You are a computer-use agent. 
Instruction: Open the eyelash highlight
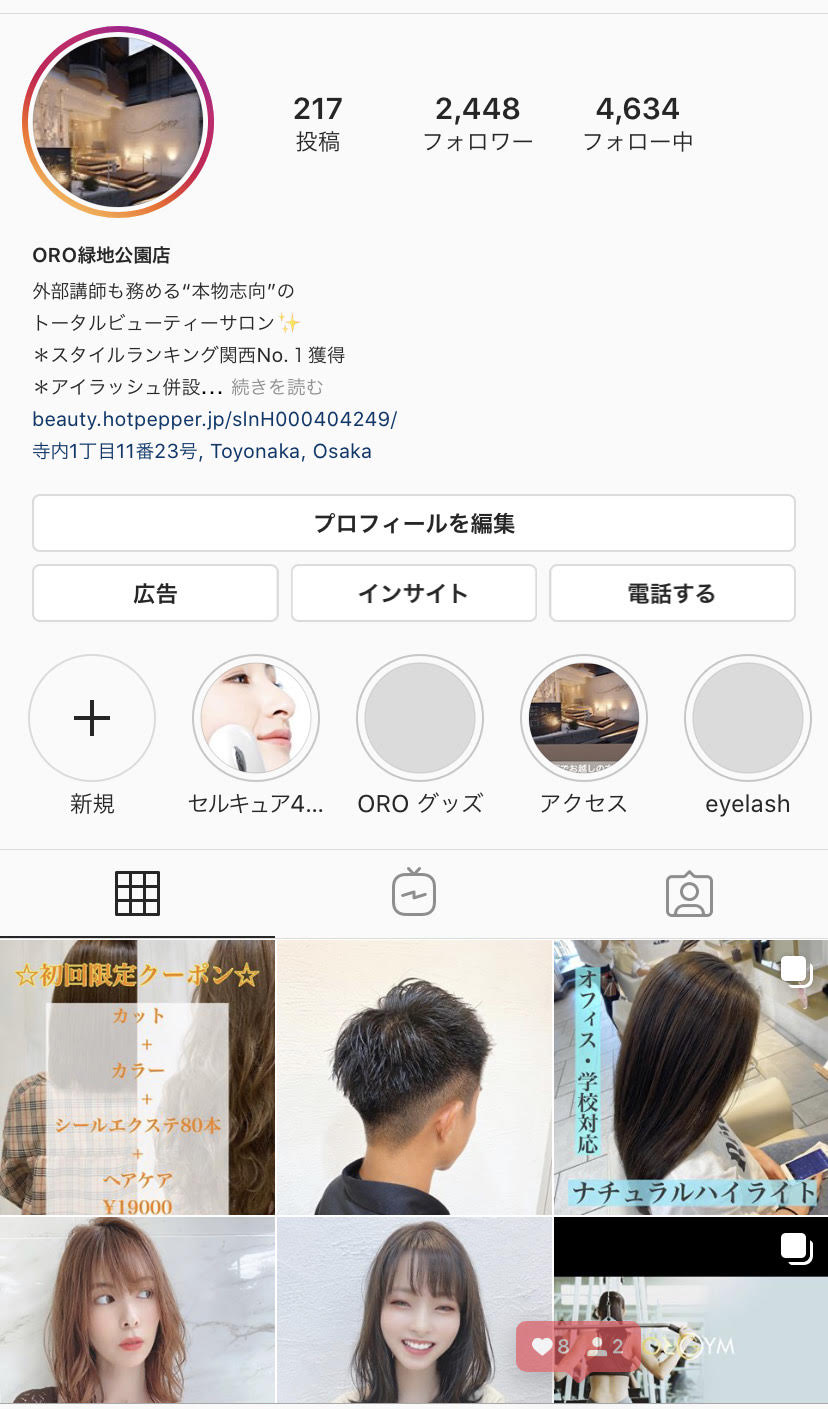tap(747, 718)
